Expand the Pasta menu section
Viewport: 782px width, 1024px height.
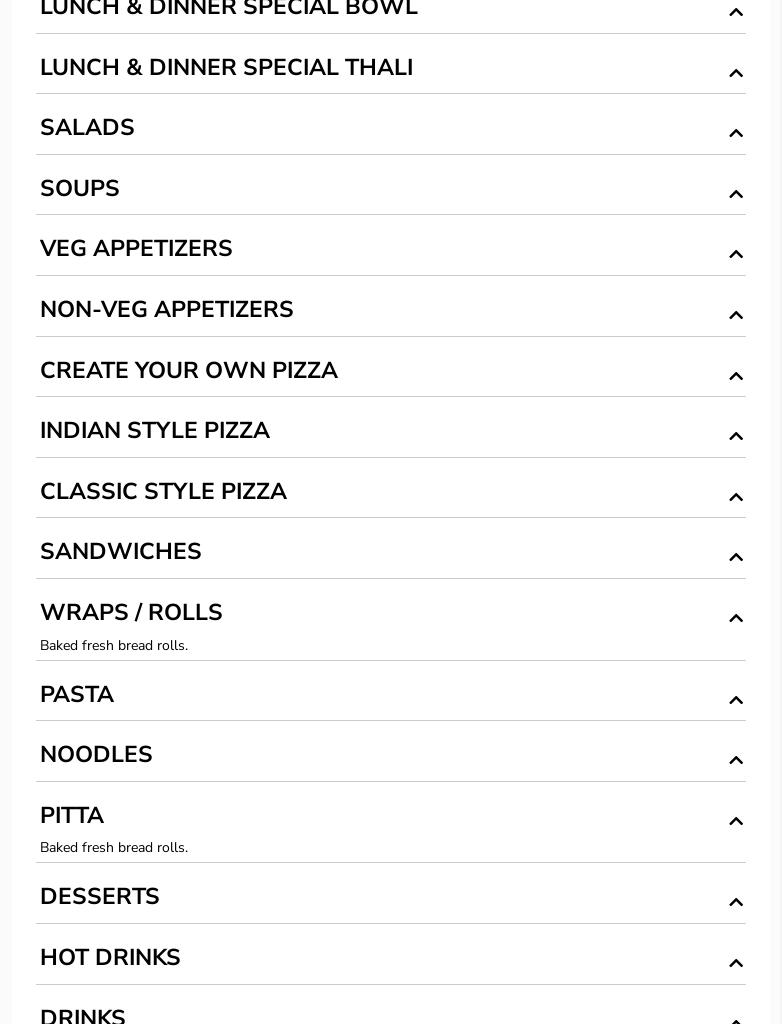coord(77,695)
